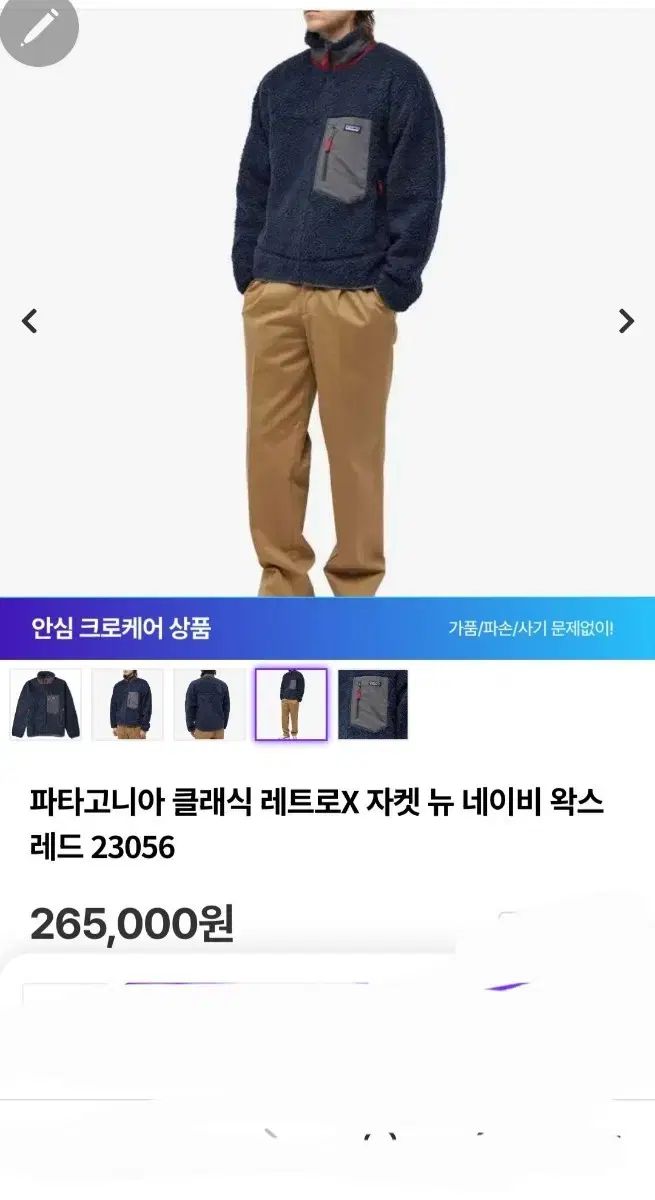Screen dimensions: 655x1200
Task: Go to the next product image
Action: coord(626,321)
